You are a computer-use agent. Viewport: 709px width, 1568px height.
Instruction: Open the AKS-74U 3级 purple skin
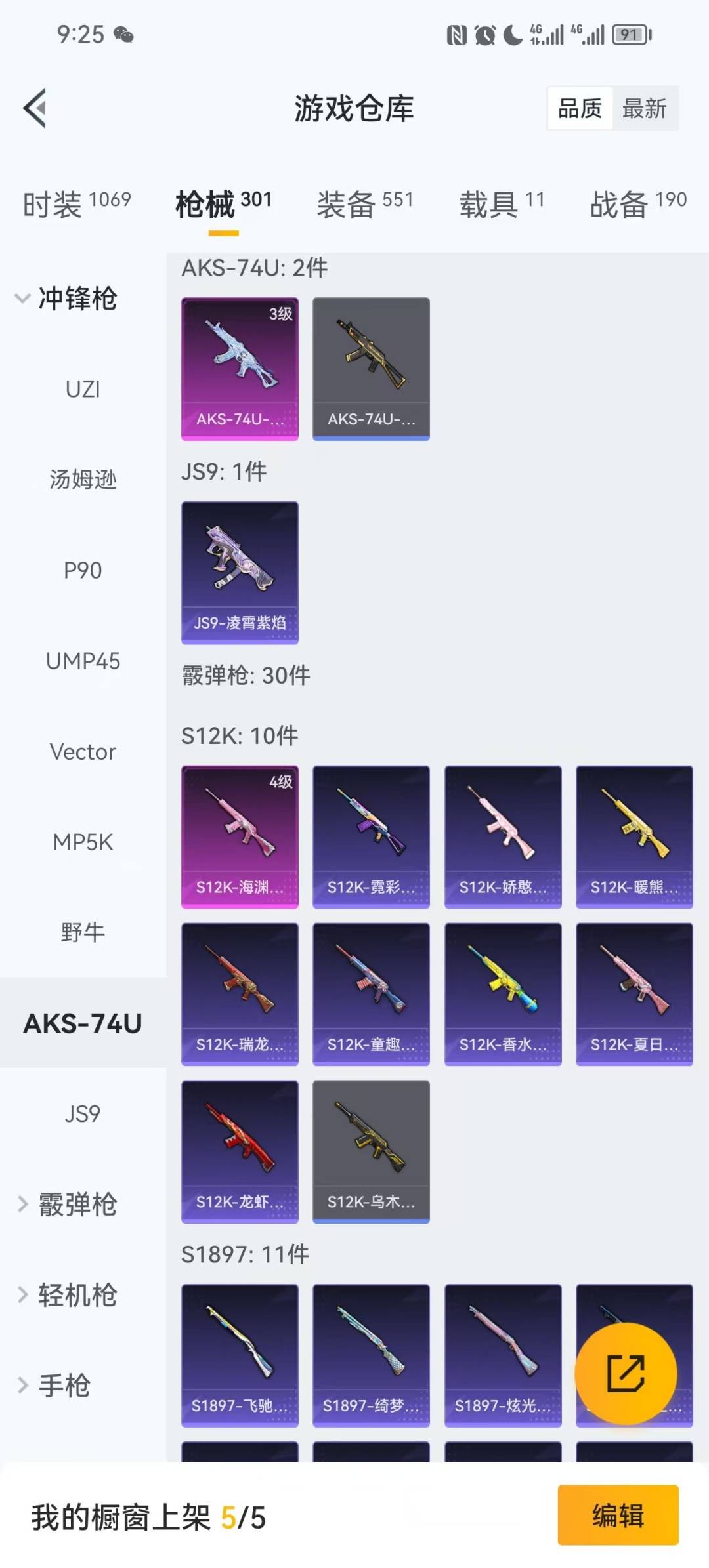point(240,367)
